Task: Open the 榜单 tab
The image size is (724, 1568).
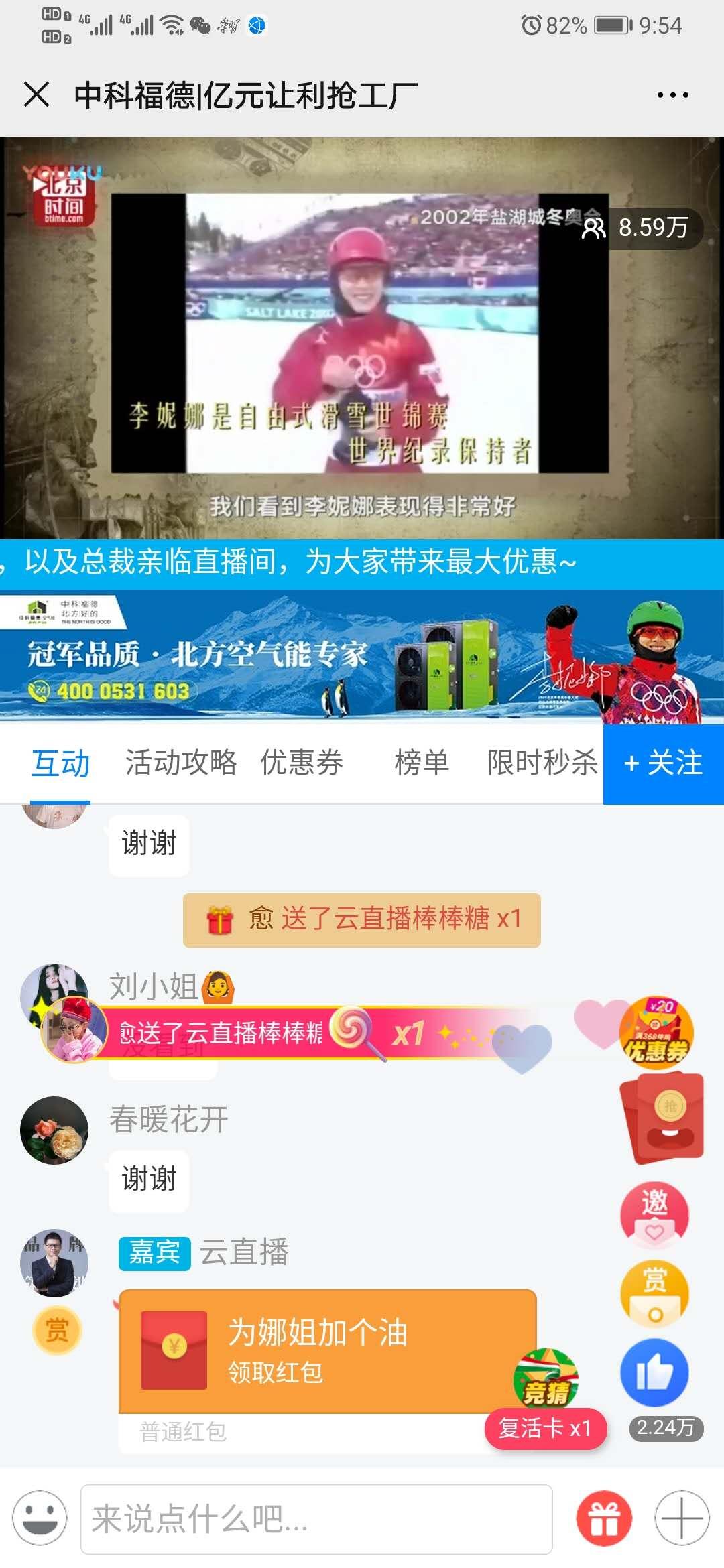Action: [422, 763]
